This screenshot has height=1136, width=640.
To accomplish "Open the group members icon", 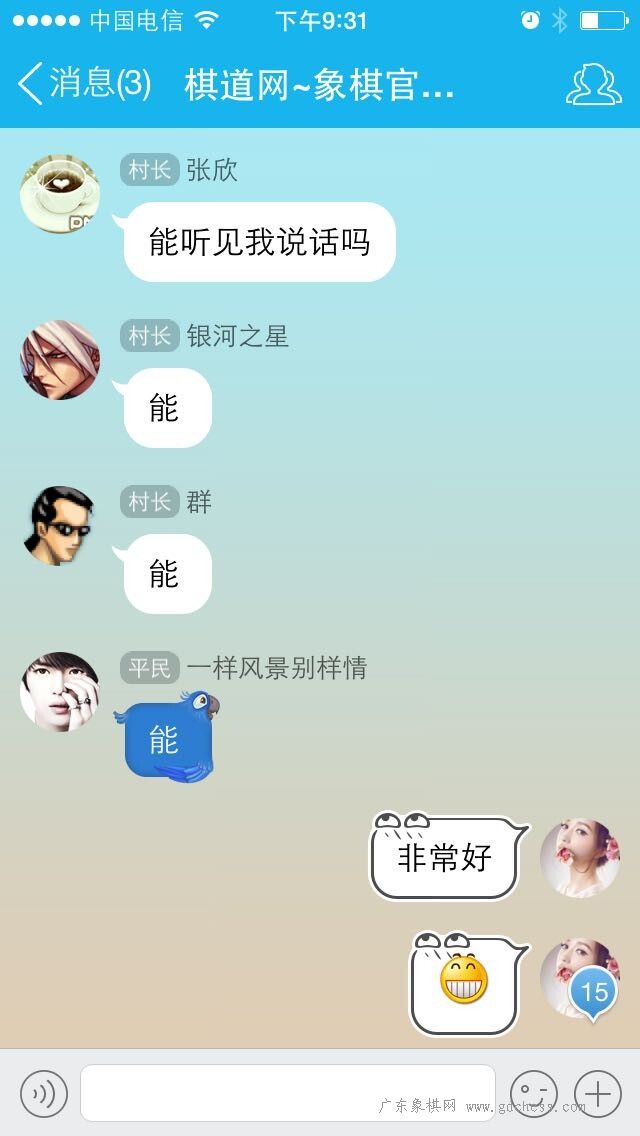I will 594,85.
